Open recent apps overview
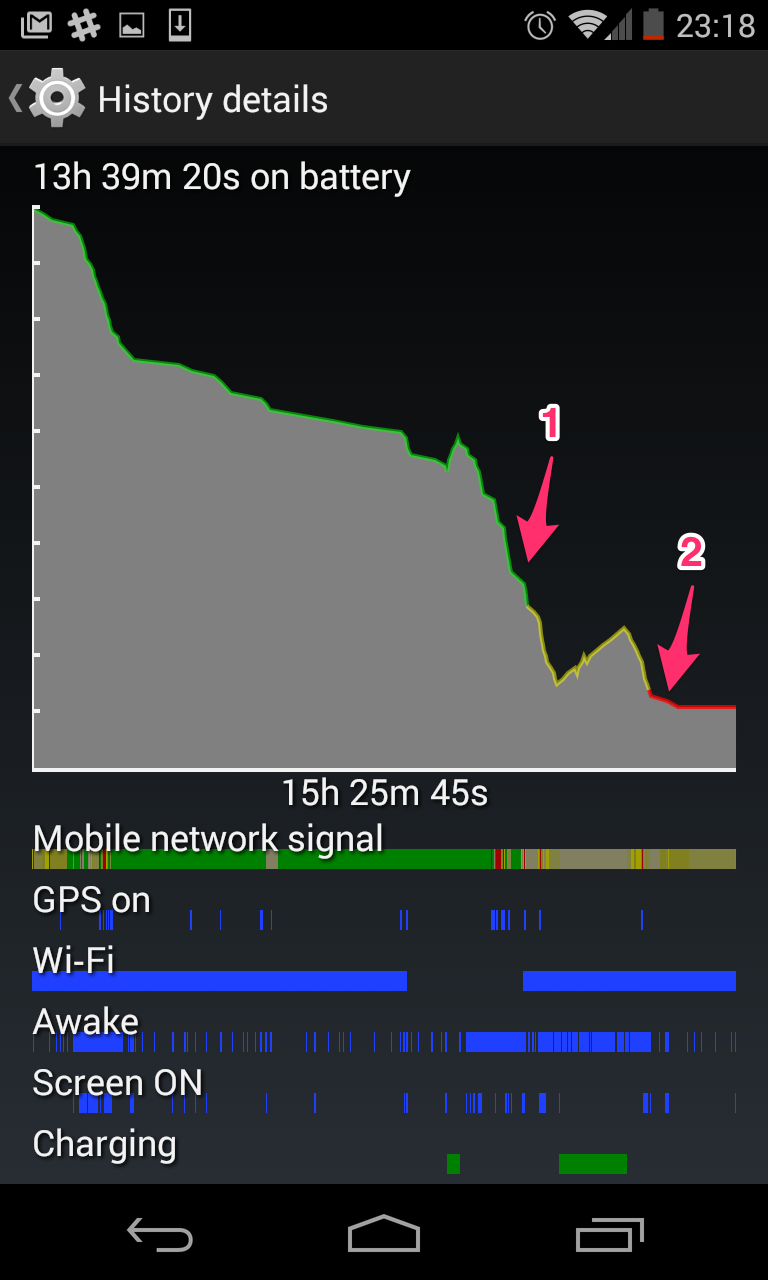 (x=610, y=1234)
